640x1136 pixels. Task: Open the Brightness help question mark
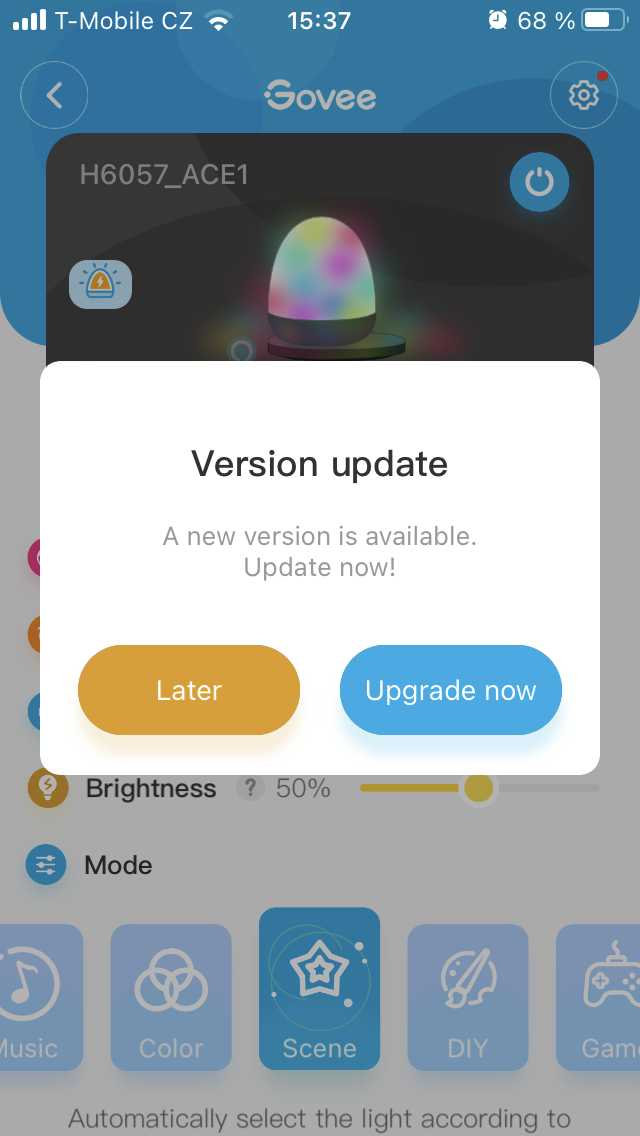250,788
